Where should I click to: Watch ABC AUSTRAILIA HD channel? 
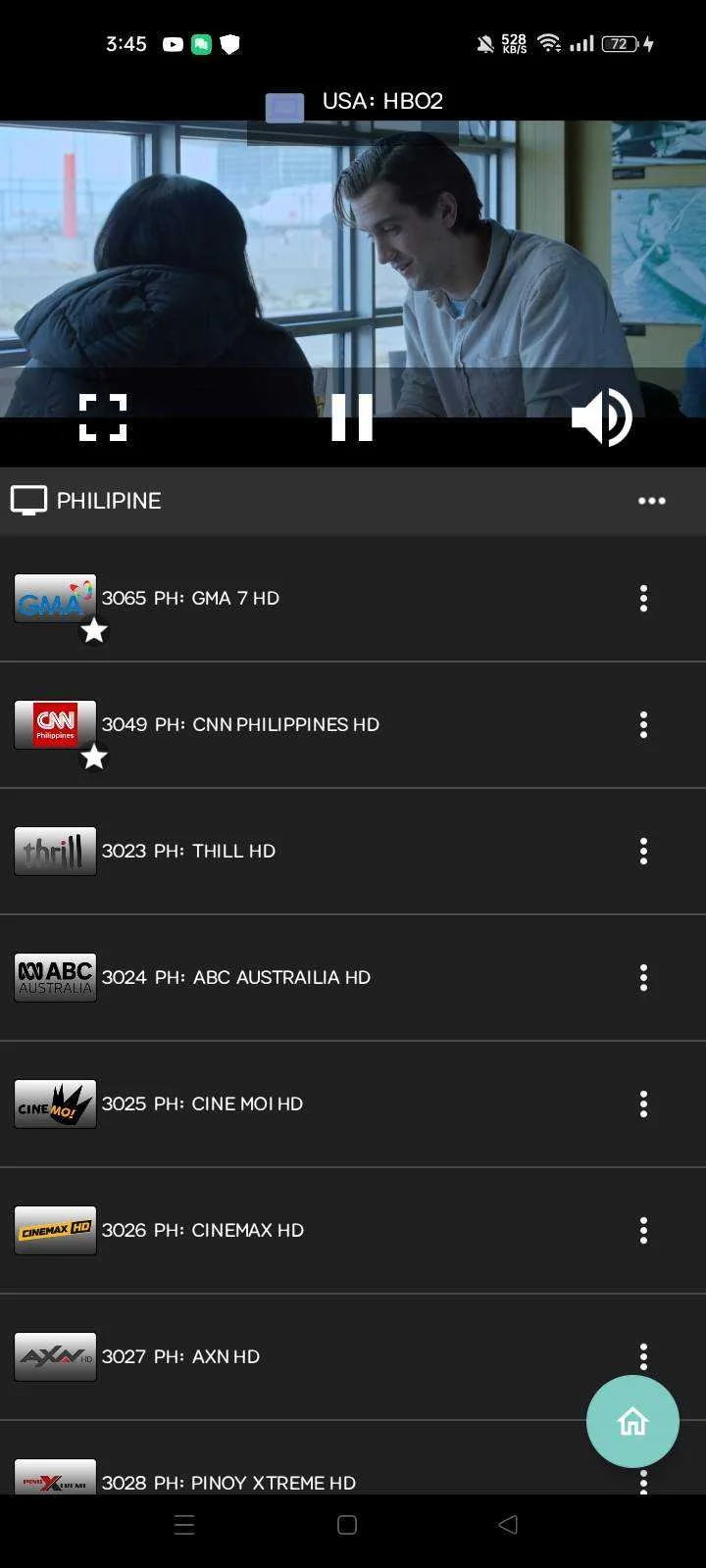pyautogui.click(x=353, y=978)
